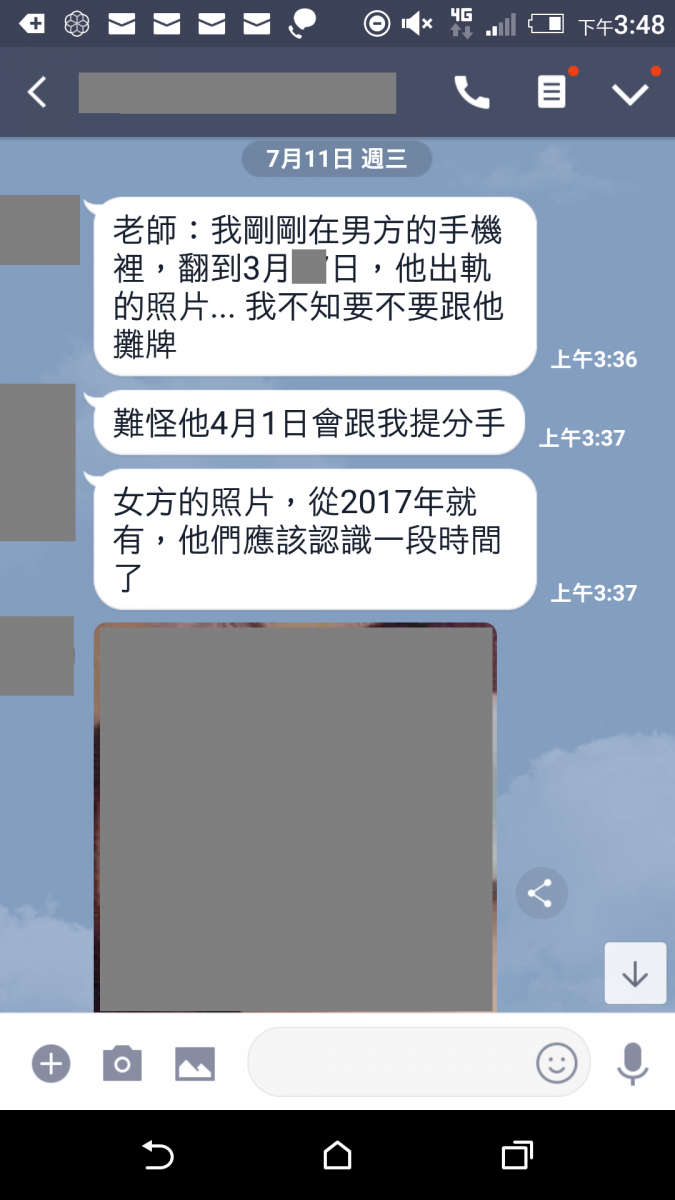Open the photo sent in chat

pos(295,817)
